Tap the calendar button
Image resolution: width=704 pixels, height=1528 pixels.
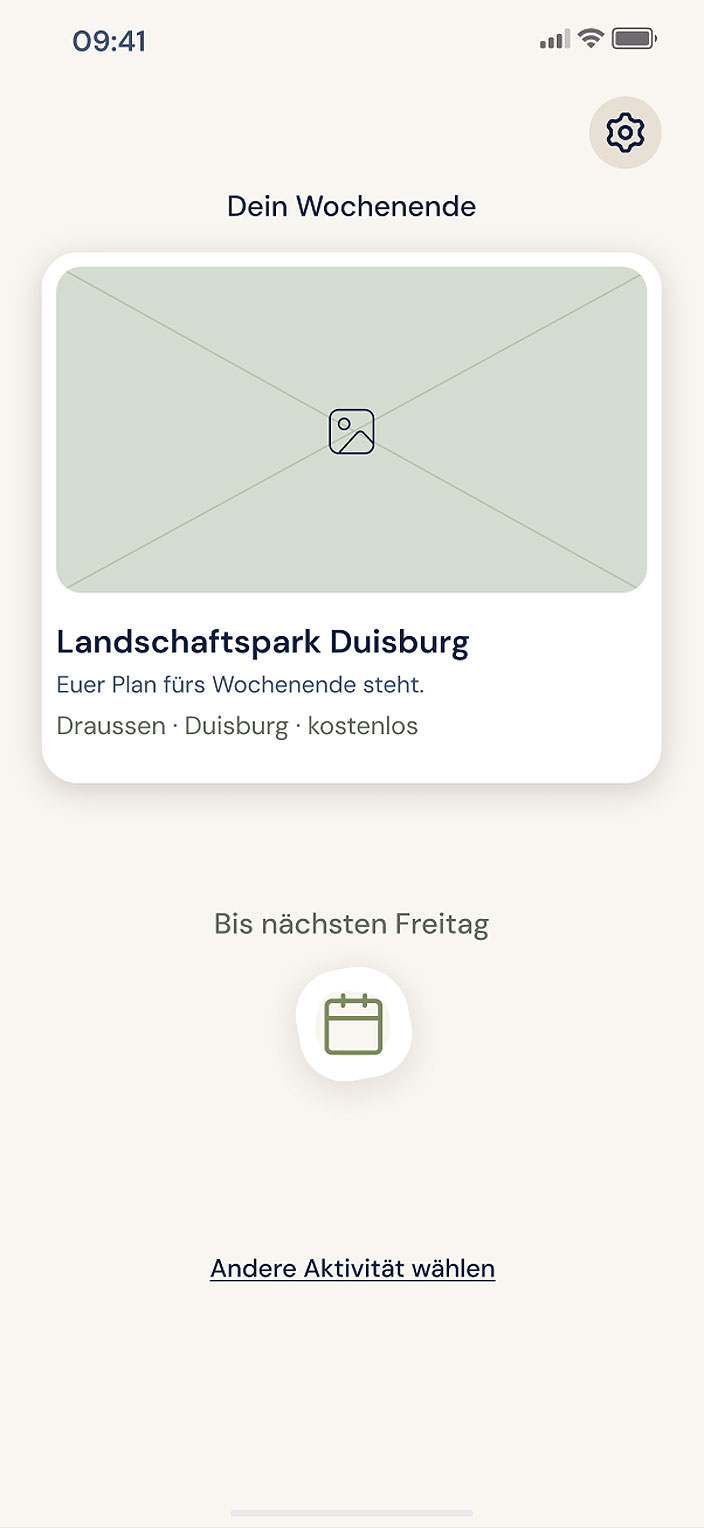pos(354,1024)
